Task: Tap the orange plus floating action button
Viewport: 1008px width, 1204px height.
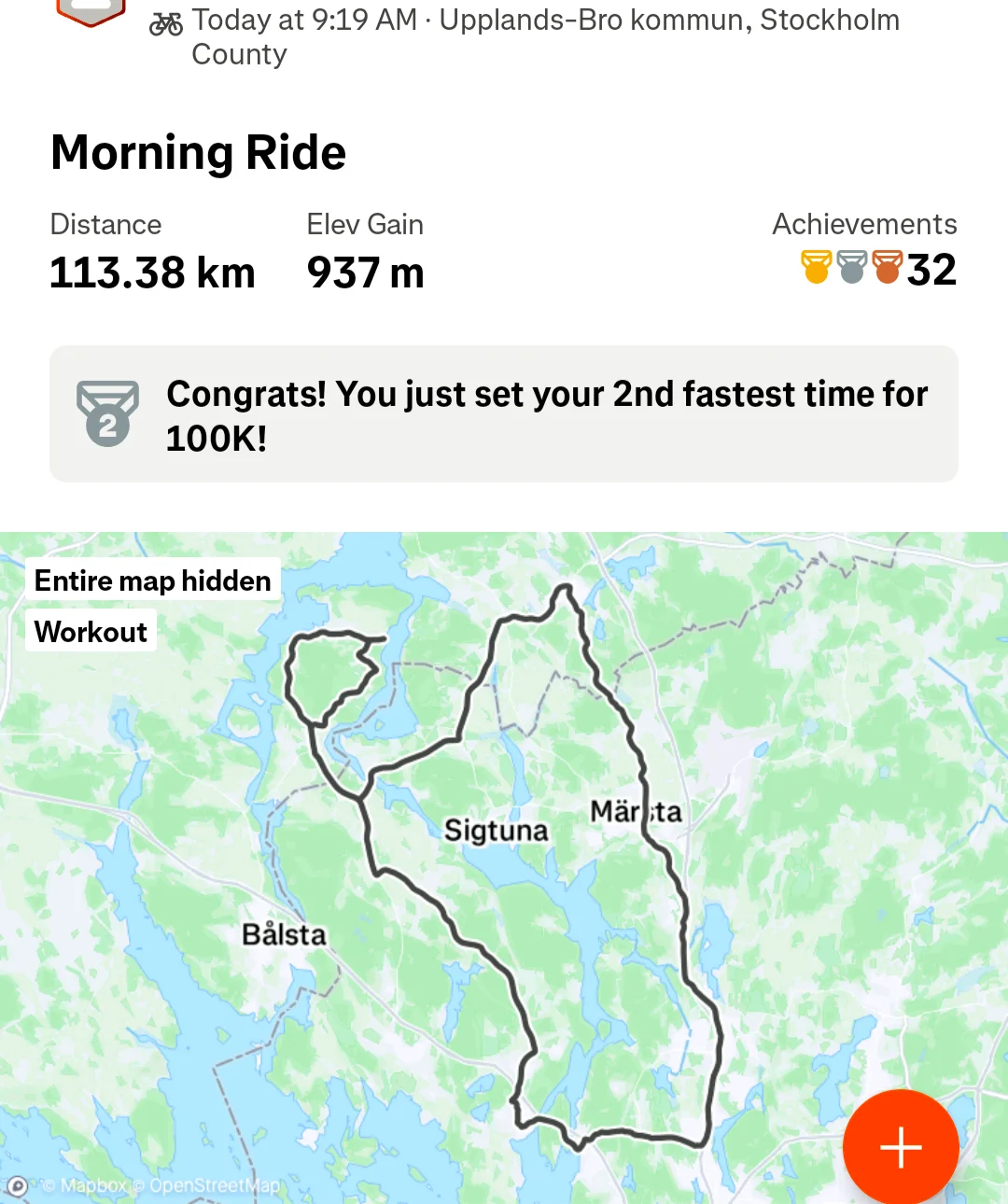Action: point(901,1147)
